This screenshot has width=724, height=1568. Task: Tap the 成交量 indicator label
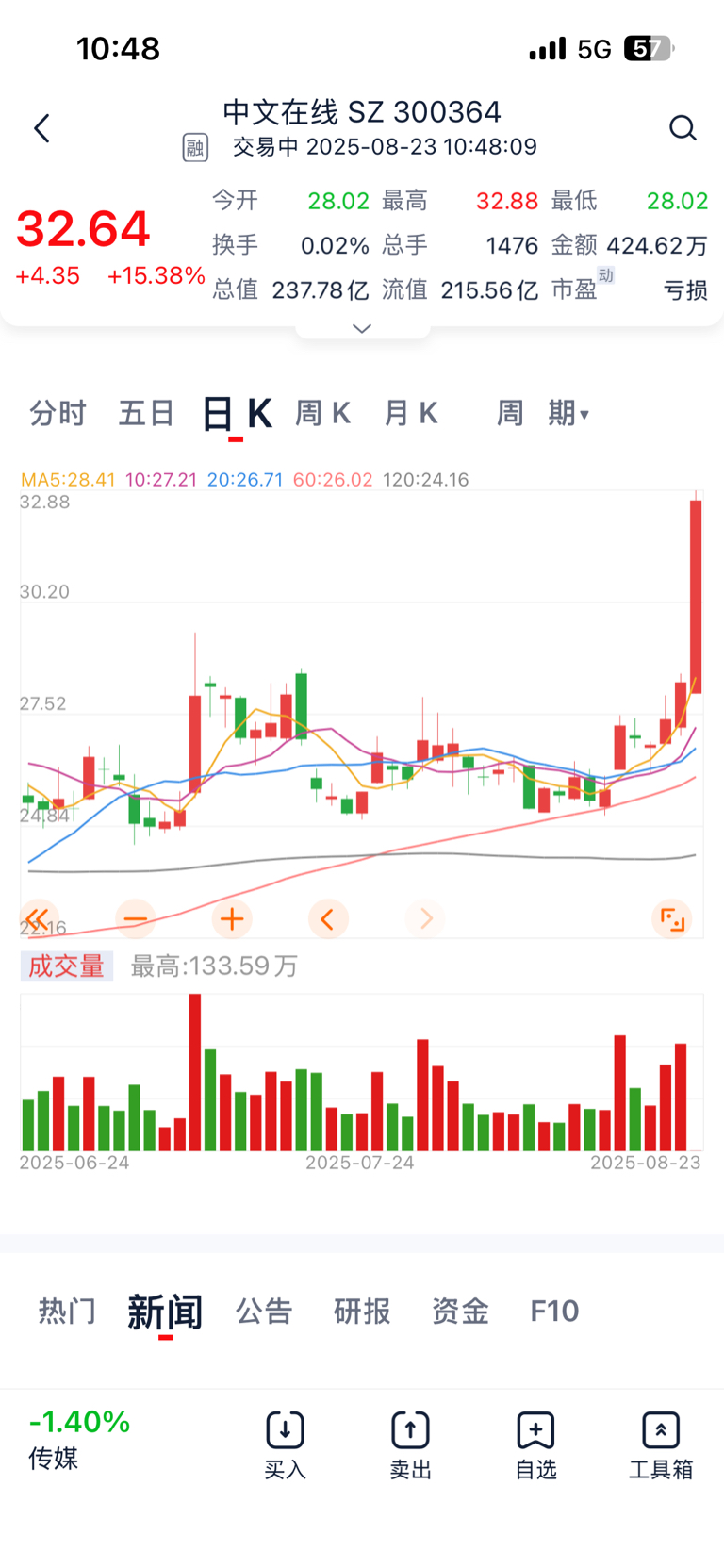click(x=67, y=966)
